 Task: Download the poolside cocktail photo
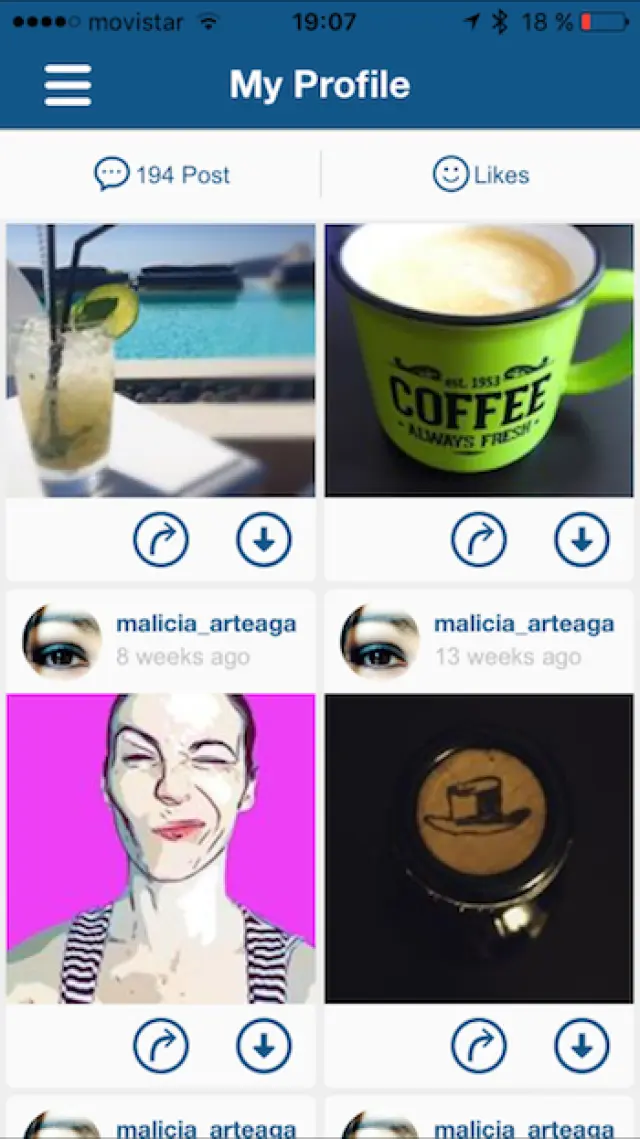264,540
